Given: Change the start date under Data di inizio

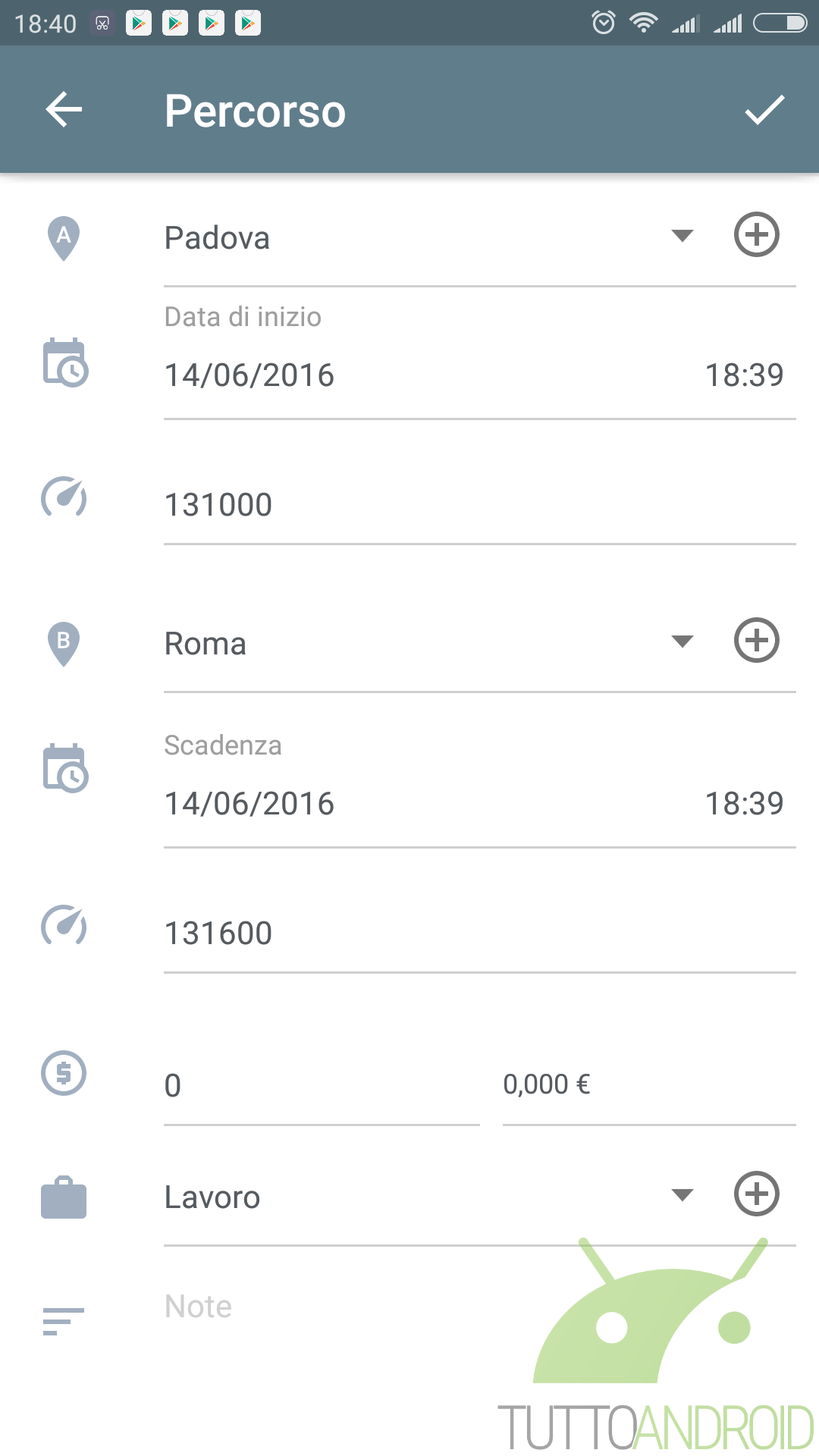Looking at the screenshot, I should point(249,375).
